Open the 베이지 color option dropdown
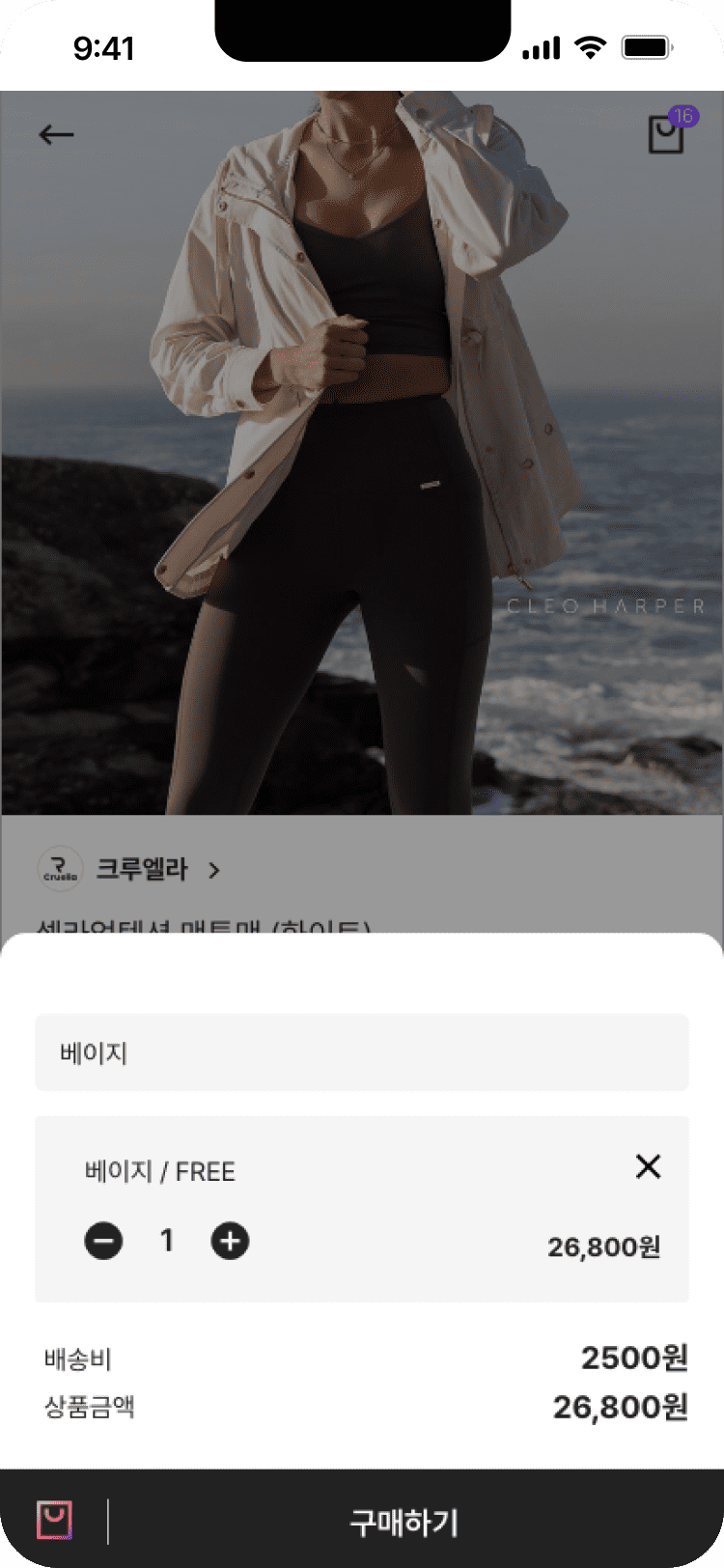This screenshot has height=1568, width=724. tap(362, 1052)
